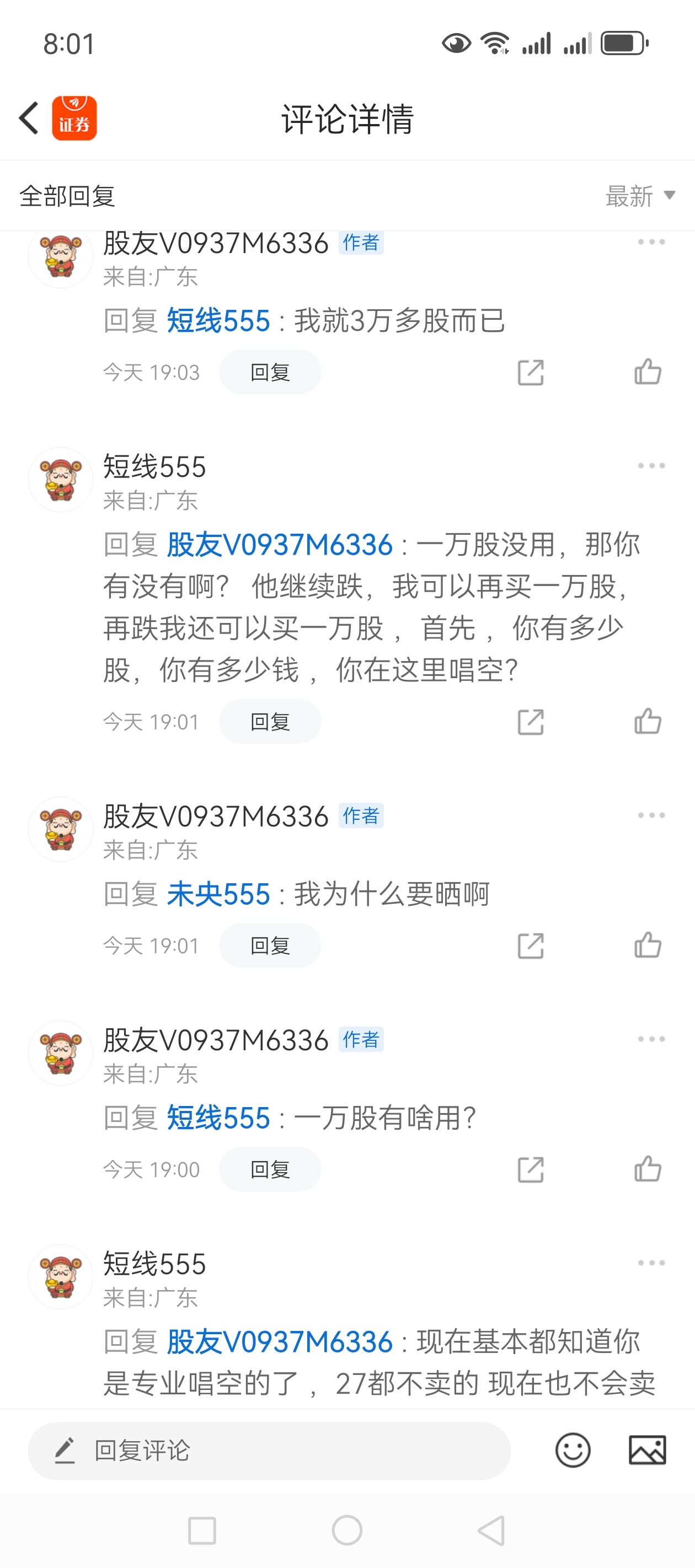
Task: Like the 一万股有啥用 comment
Action: (648, 1169)
